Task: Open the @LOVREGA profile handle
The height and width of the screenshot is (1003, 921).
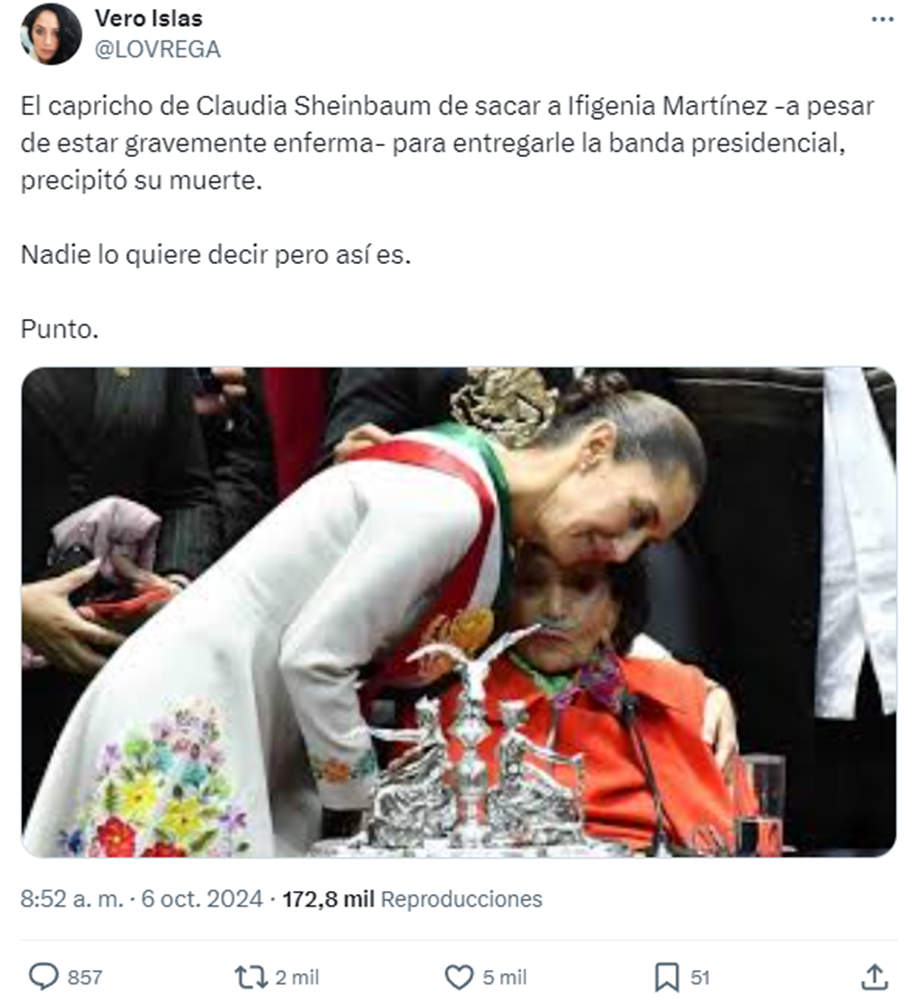Action: pyautogui.click(x=157, y=49)
